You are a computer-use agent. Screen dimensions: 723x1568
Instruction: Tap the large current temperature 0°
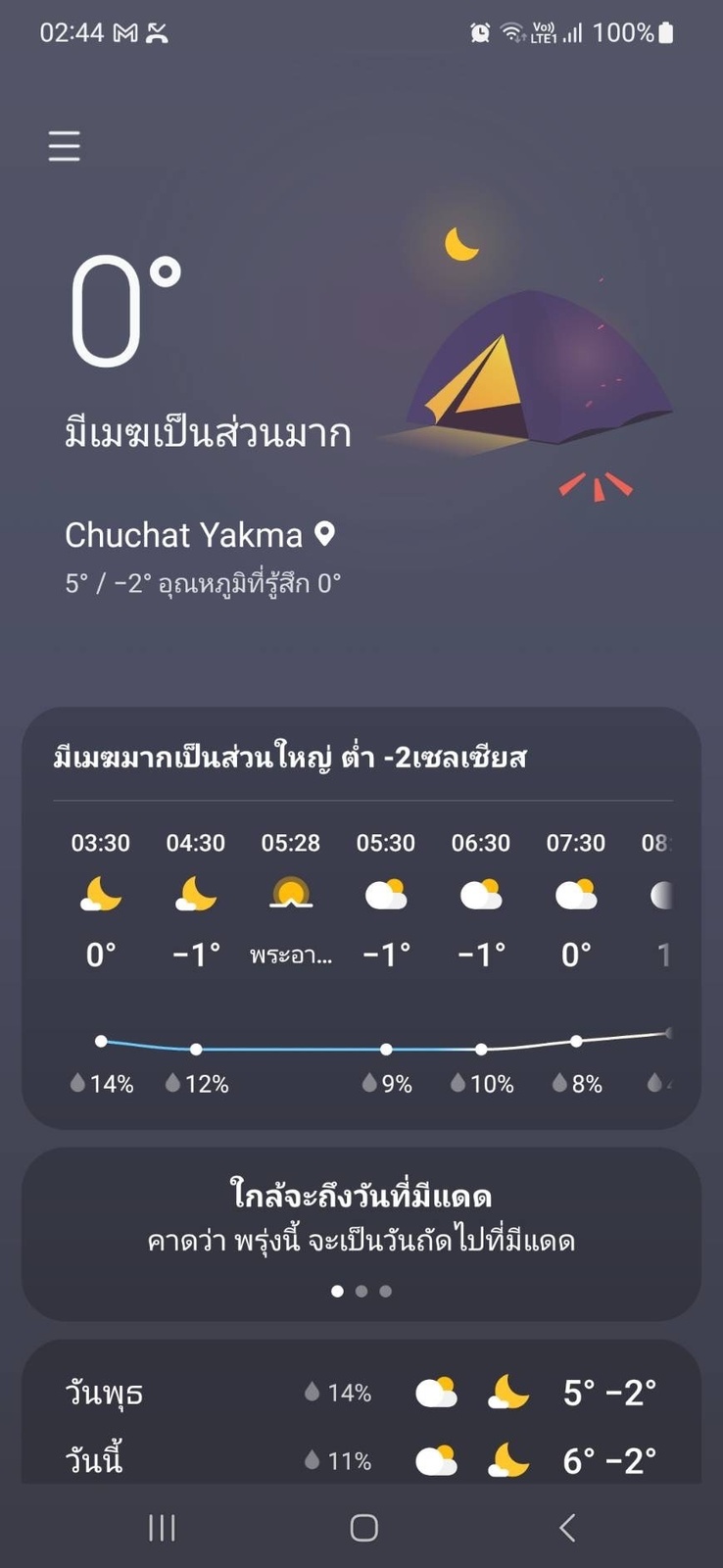[x=125, y=312]
